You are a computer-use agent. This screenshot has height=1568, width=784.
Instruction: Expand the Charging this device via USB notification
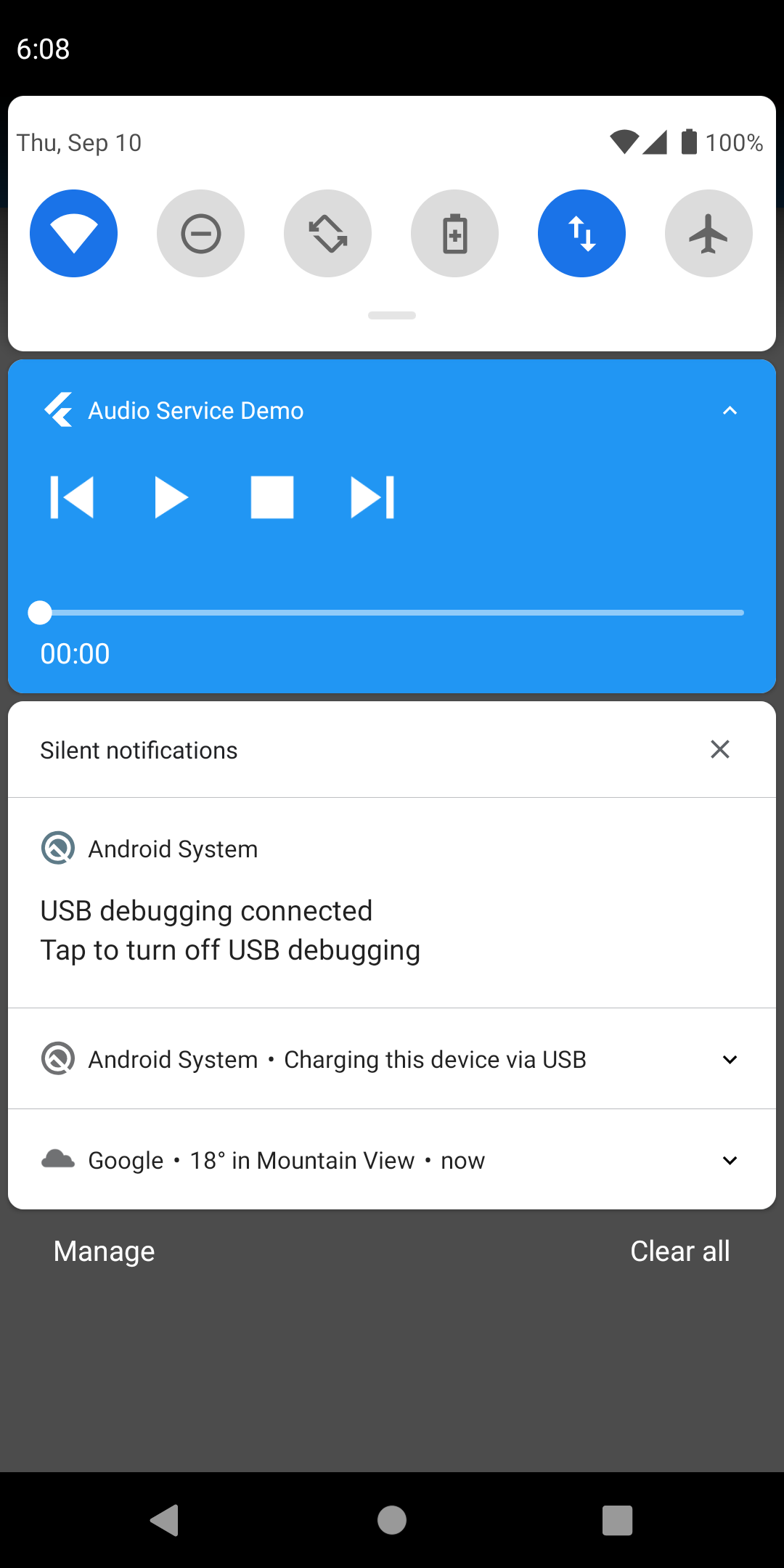click(x=730, y=1058)
